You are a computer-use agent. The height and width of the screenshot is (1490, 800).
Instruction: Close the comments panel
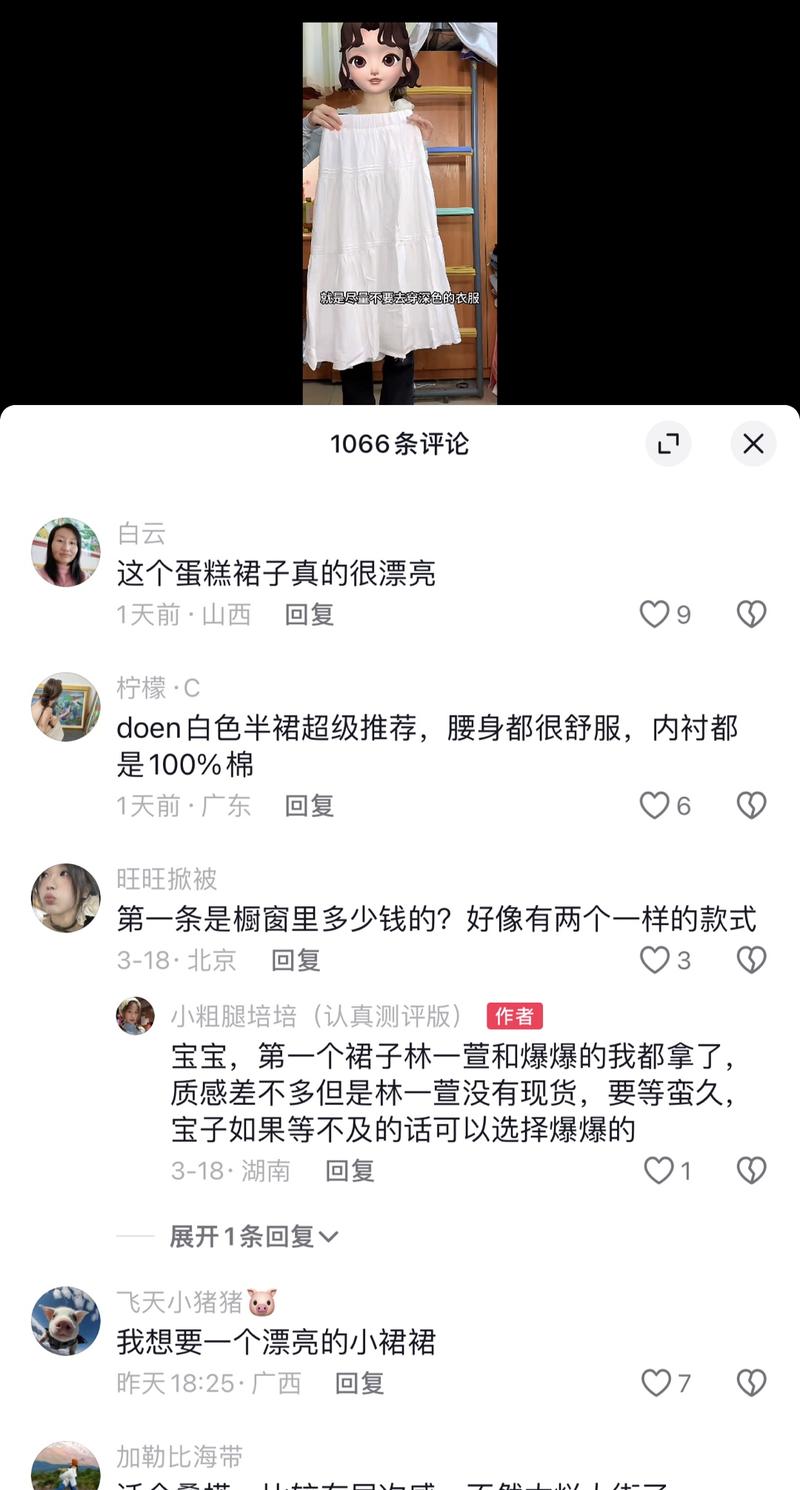coord(754,444)
